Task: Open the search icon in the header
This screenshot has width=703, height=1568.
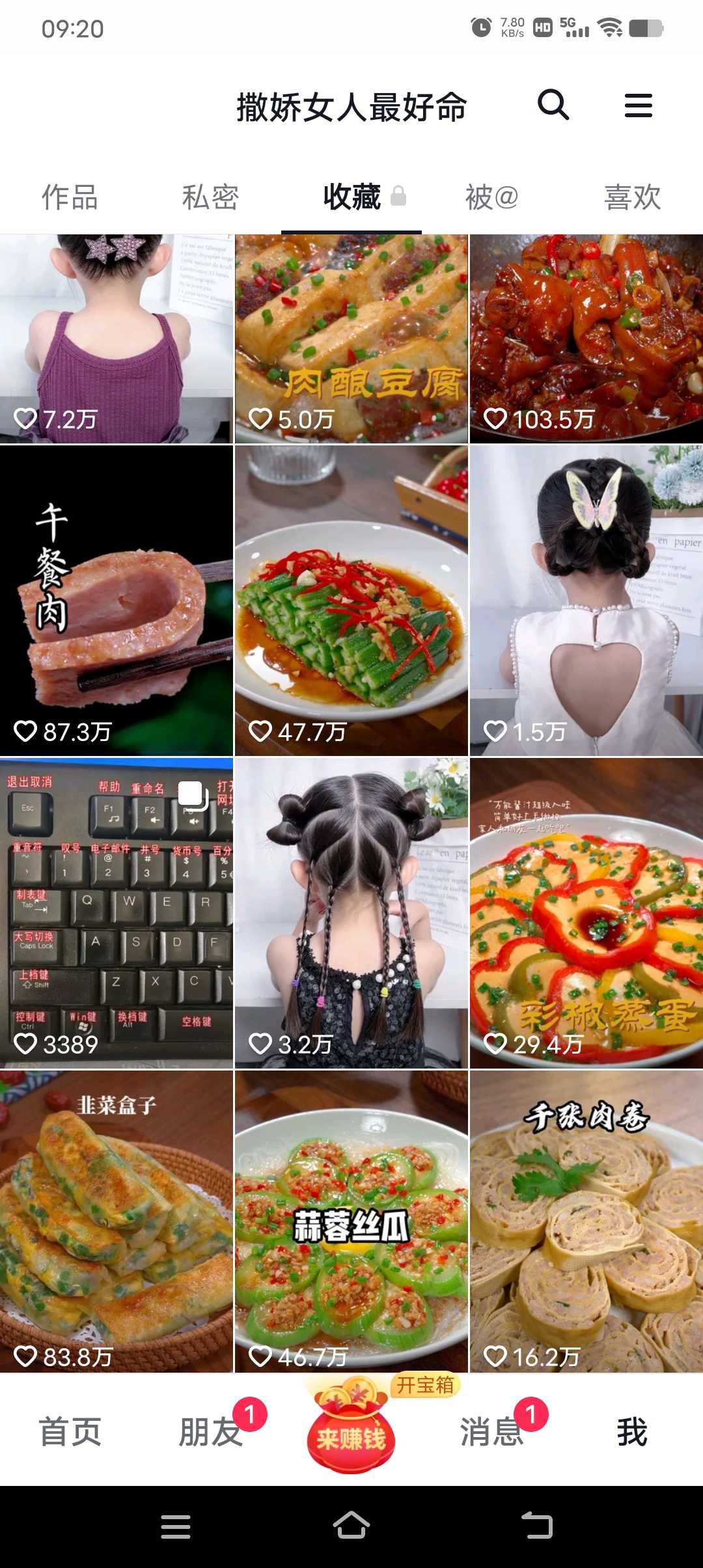Action: pos(553,105)
